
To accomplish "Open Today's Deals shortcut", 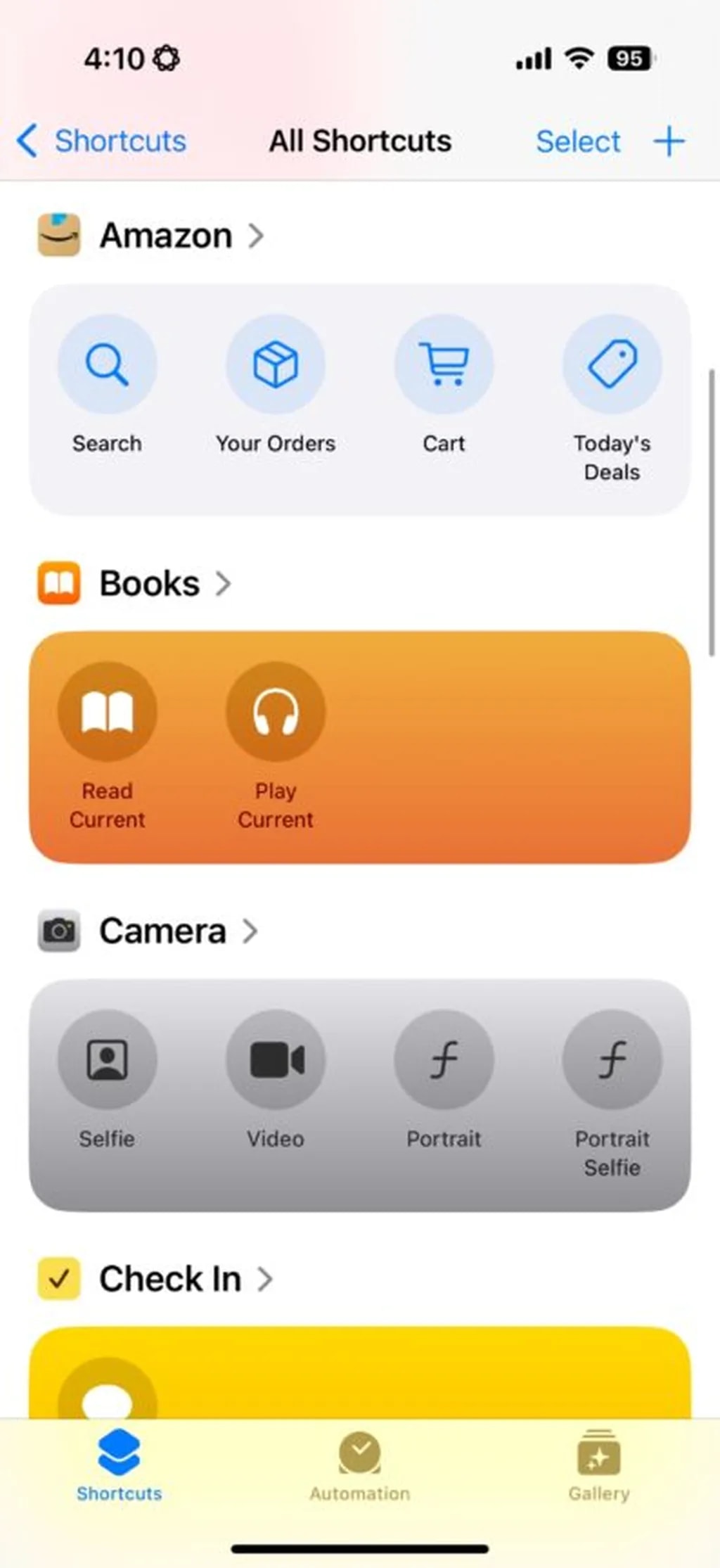I will pos(612,364).
